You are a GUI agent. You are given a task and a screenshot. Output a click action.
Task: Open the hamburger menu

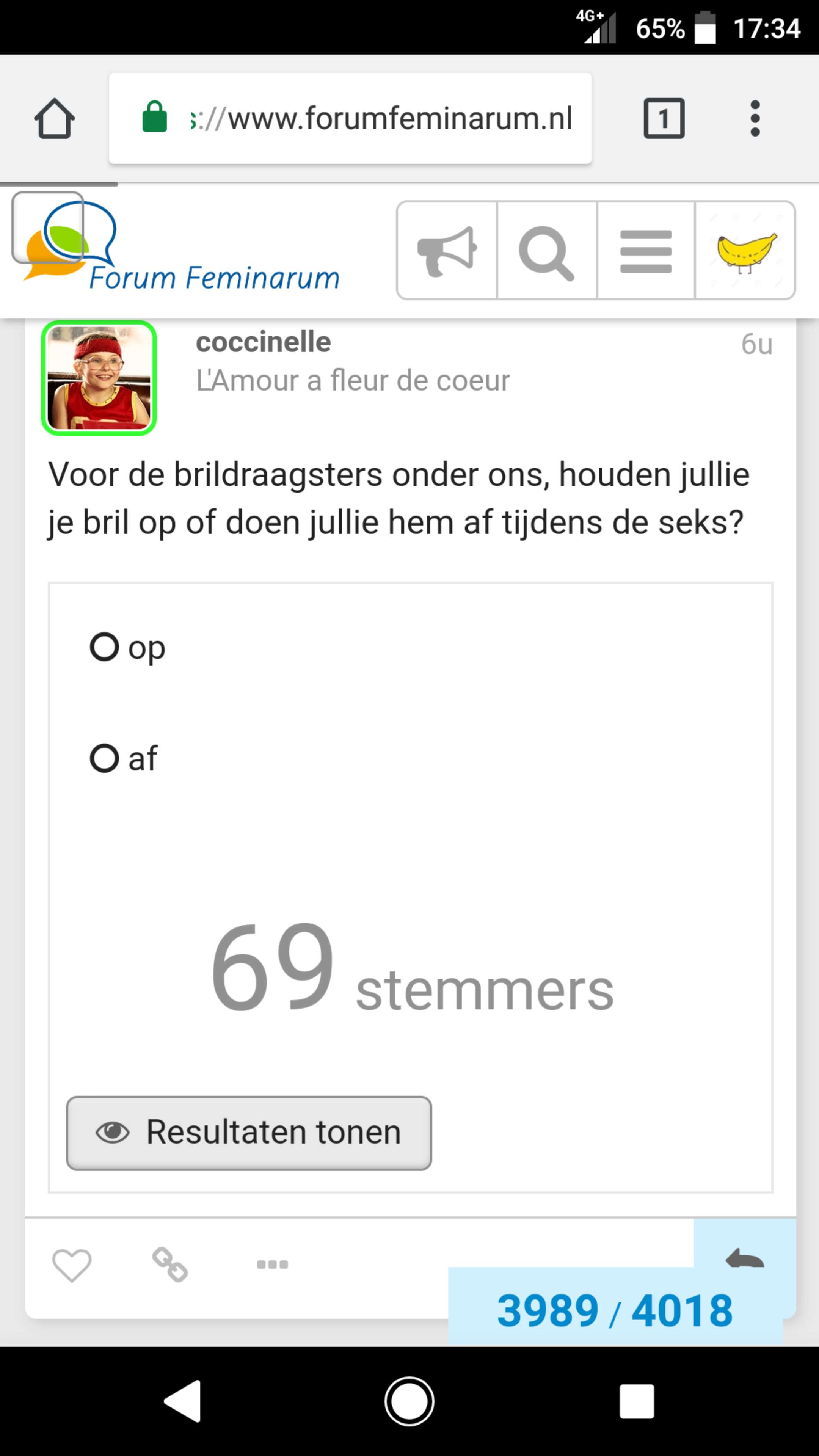(x=646, y=250)
